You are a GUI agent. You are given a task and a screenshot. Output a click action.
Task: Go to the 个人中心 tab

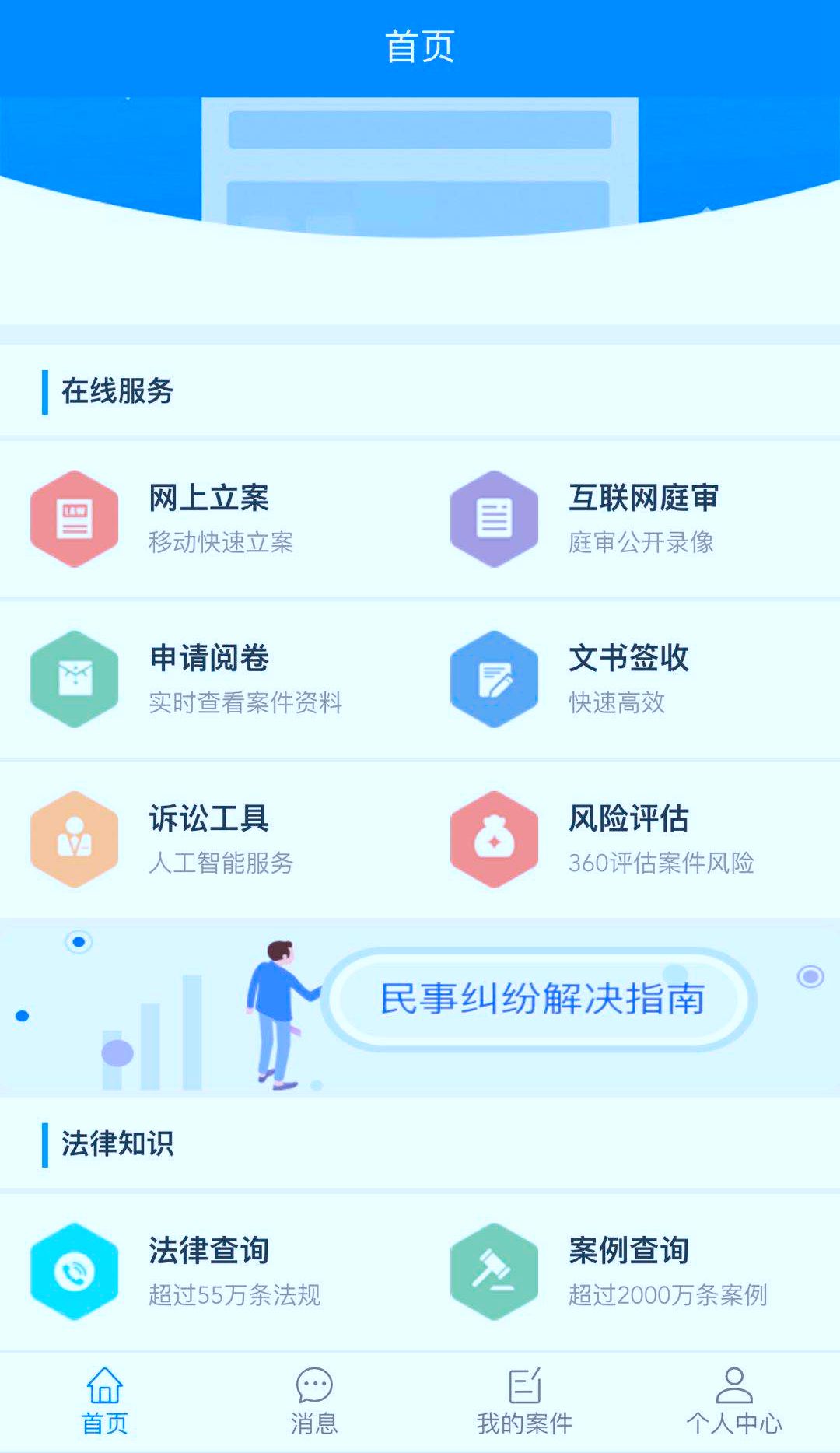tap(733, 1402)
